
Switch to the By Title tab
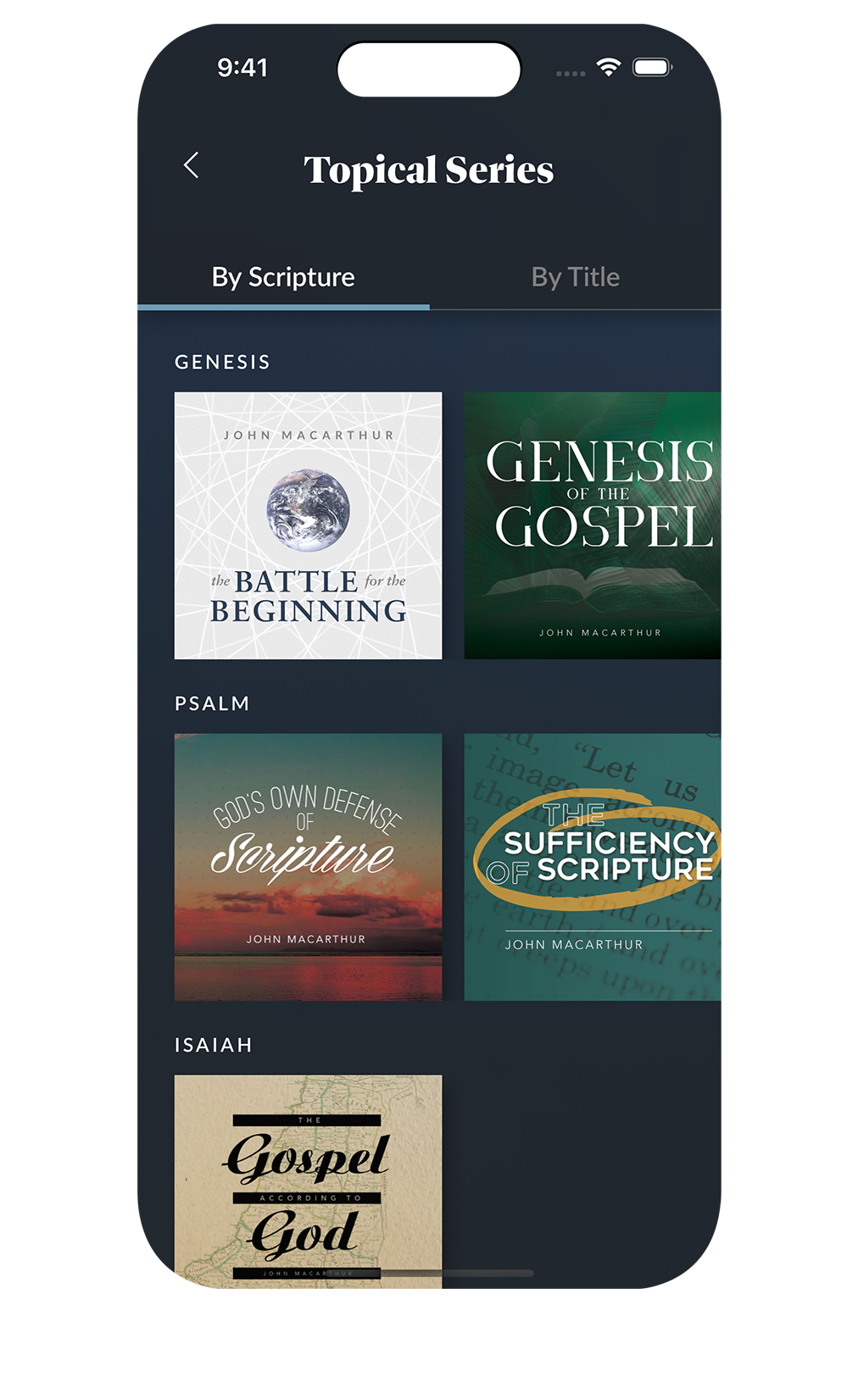[575, 277]
